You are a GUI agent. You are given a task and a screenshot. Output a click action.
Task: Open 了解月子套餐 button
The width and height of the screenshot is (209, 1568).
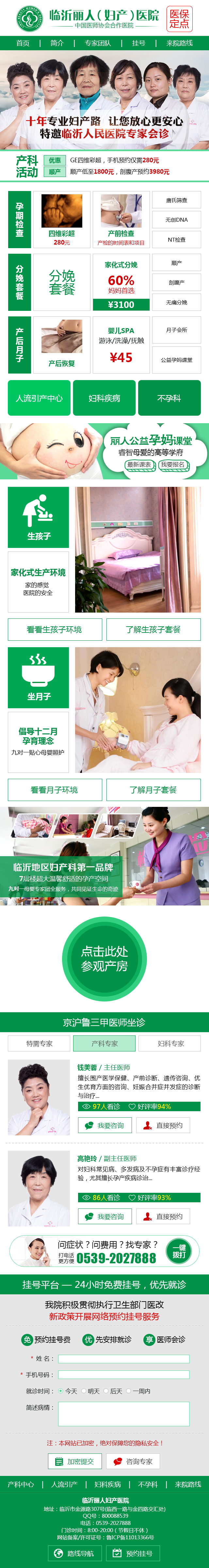click(x=153, y=790)
